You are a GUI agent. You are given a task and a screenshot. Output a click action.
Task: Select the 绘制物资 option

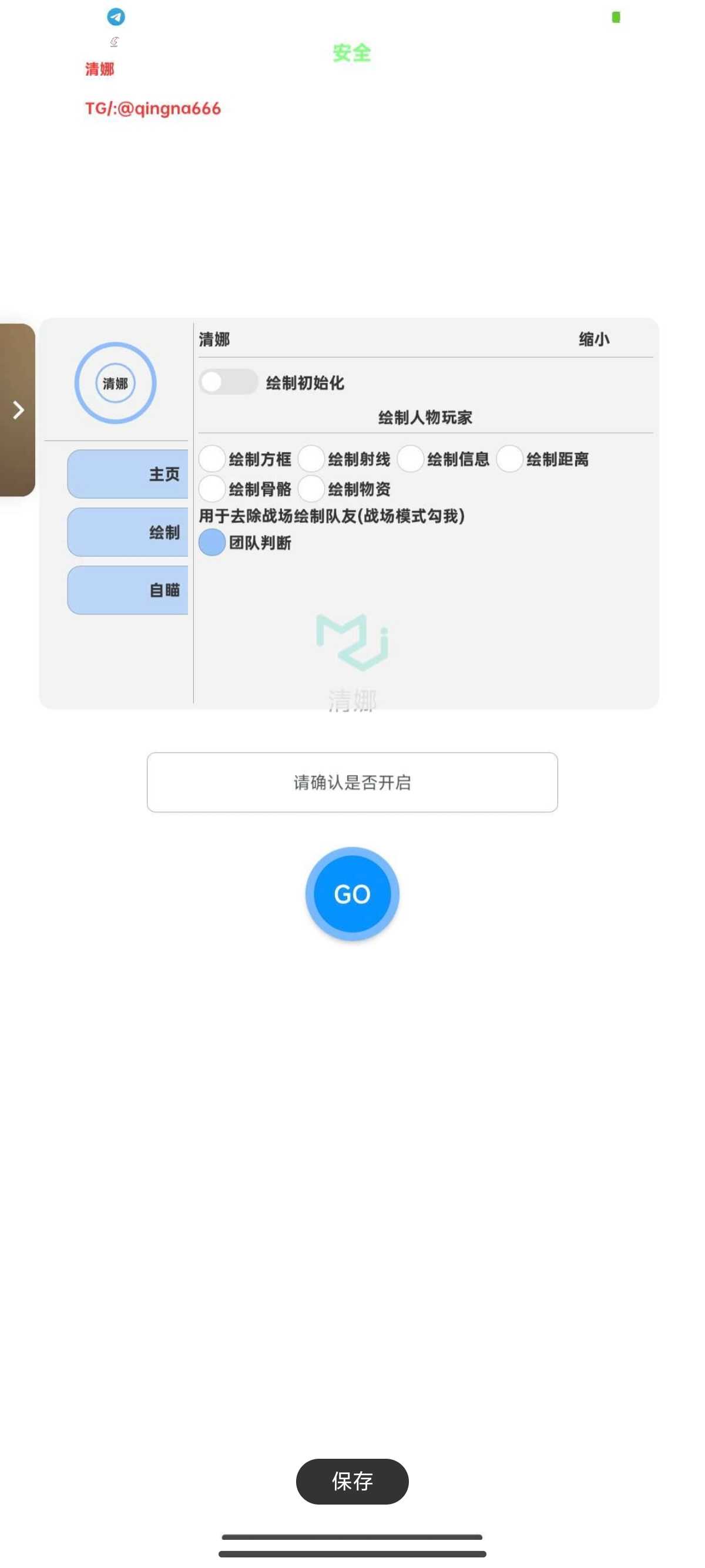click(311, 489)
